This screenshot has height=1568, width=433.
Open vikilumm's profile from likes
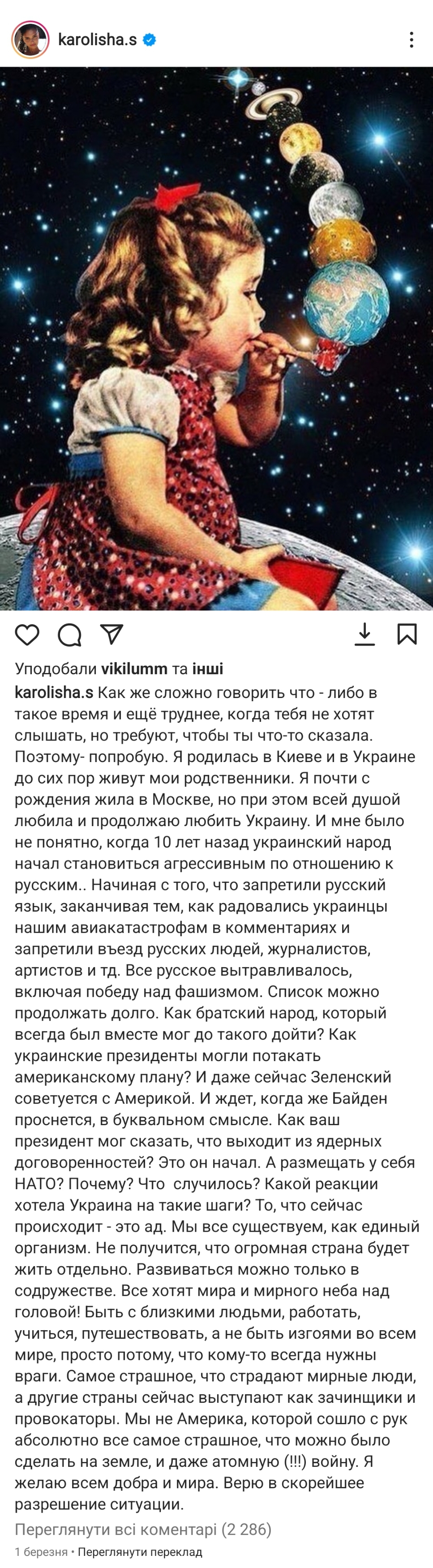(x=134, y=669)
